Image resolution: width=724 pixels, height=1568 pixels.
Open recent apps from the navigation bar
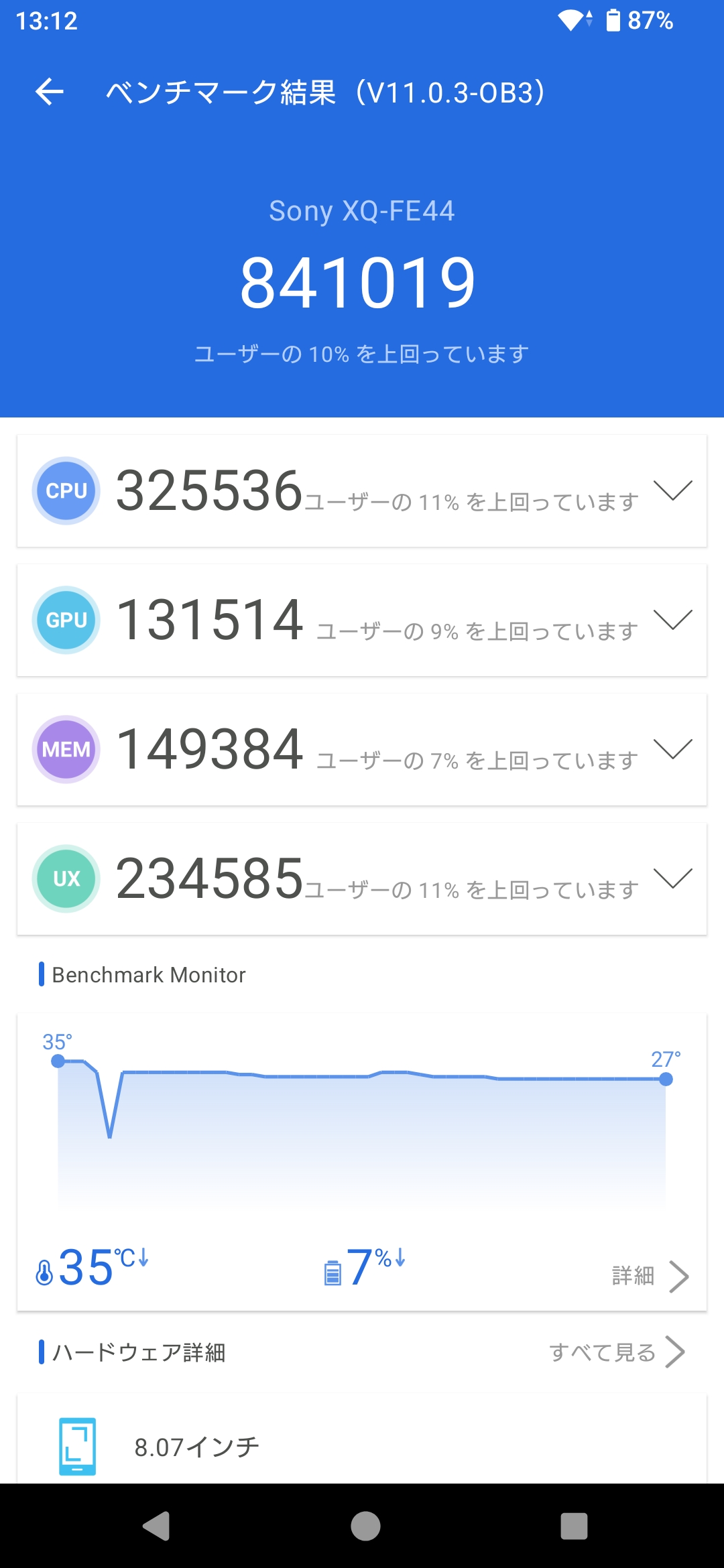(574, 1526)
